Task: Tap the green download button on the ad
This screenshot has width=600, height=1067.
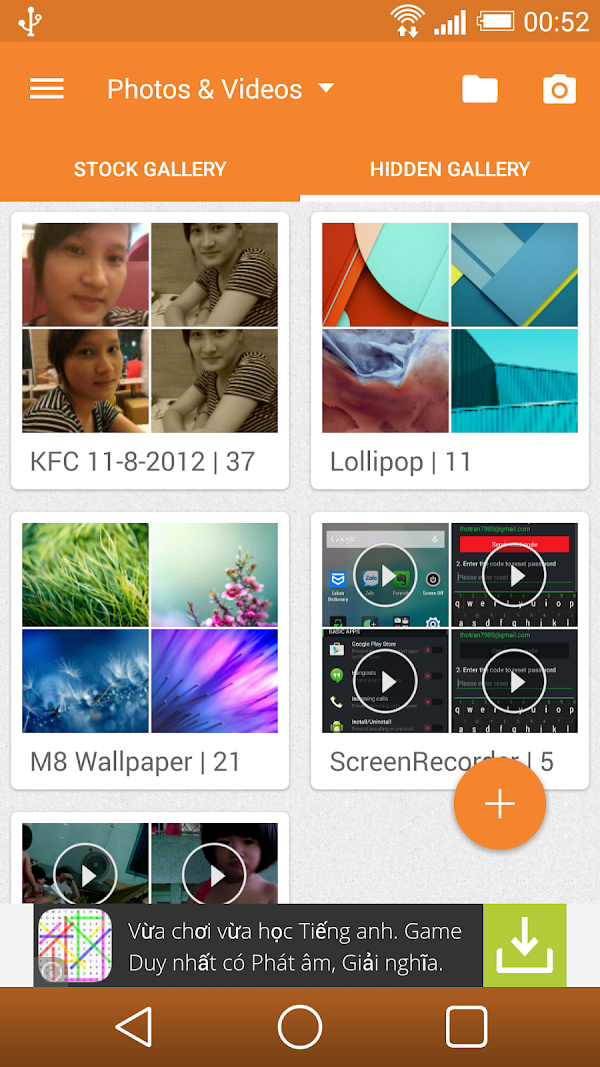Action: (x=525, y=946)
